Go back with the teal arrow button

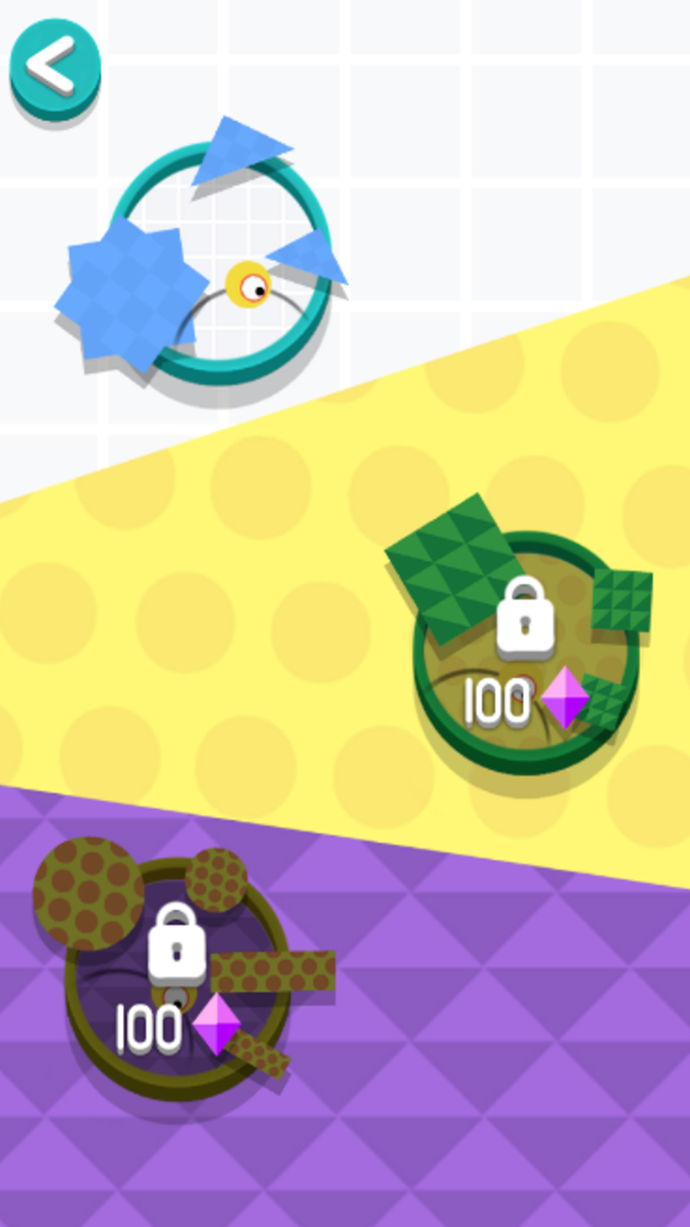[55, 68]
